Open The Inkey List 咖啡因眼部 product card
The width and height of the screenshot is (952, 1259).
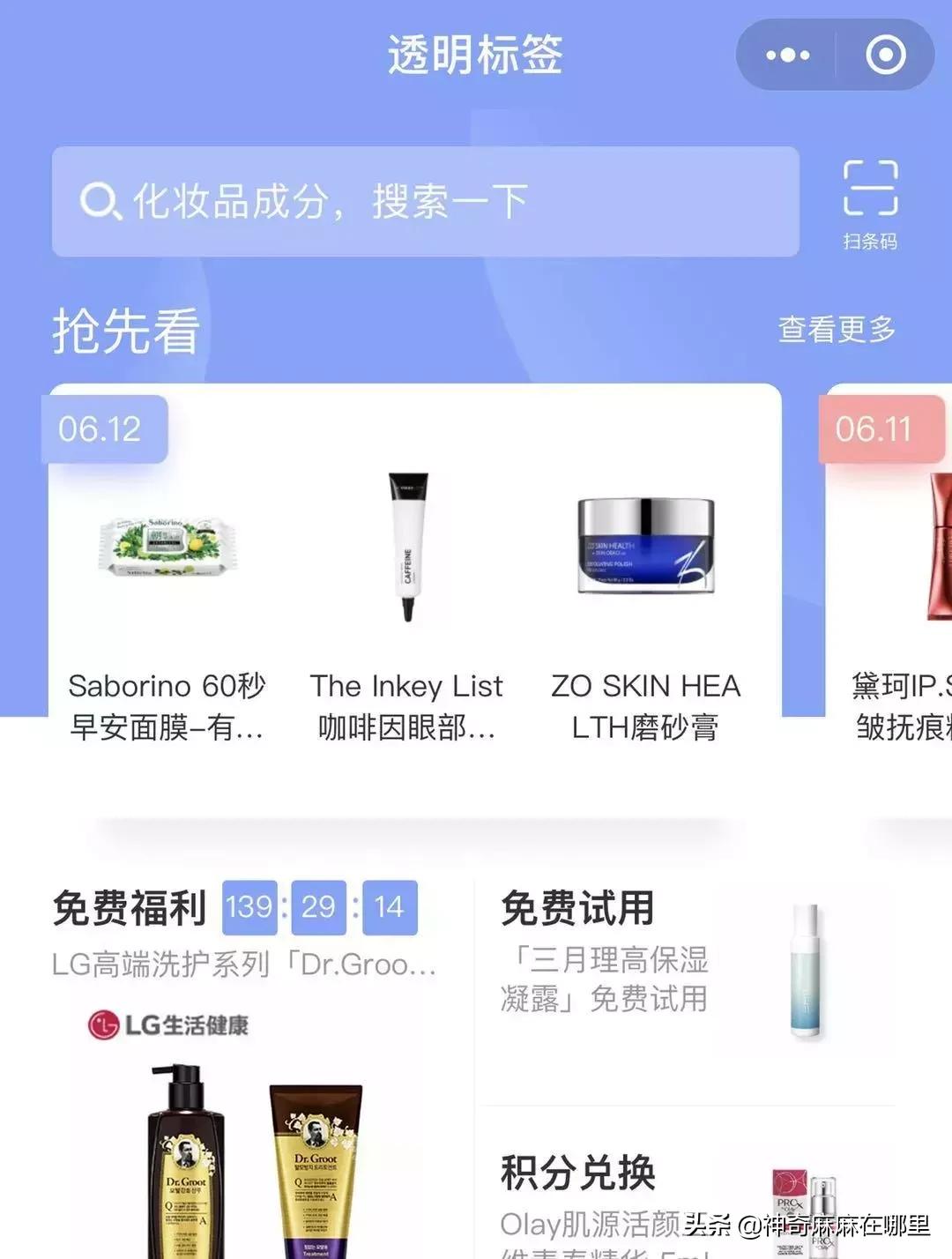coord(407,582)
